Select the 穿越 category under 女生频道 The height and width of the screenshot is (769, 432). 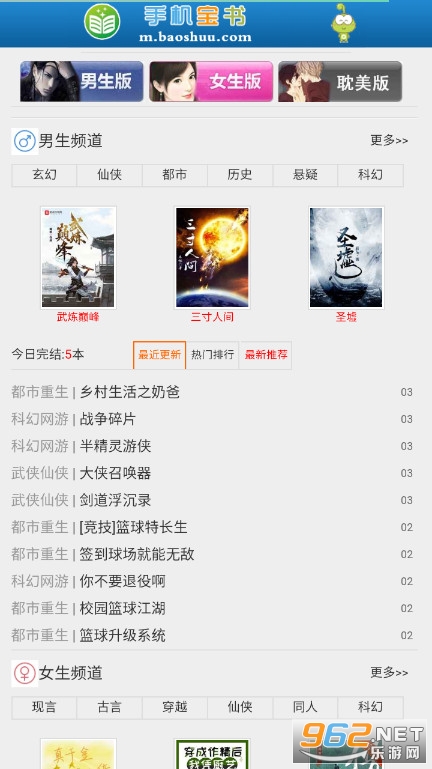[x=175, y=707]
